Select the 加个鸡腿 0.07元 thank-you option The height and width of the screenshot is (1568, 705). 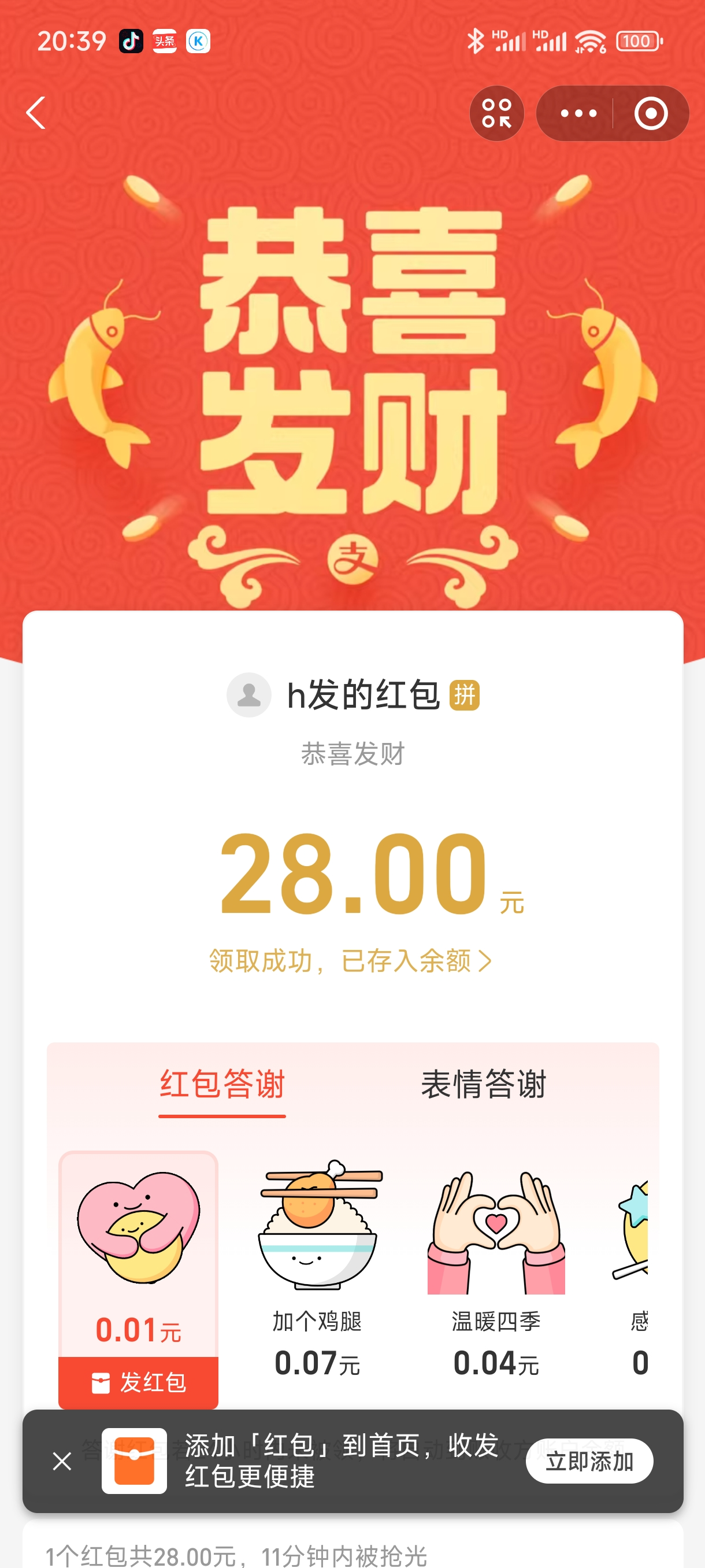(317, 1266)
